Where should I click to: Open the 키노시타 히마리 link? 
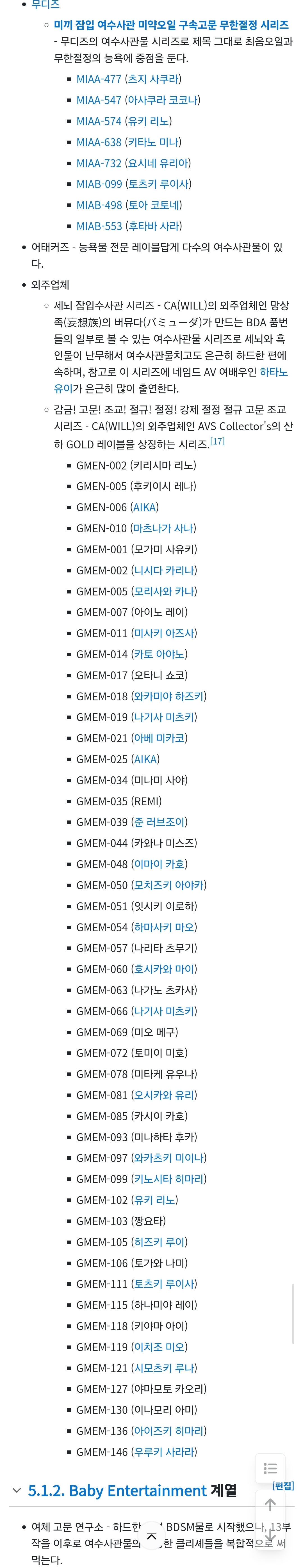169,1179
